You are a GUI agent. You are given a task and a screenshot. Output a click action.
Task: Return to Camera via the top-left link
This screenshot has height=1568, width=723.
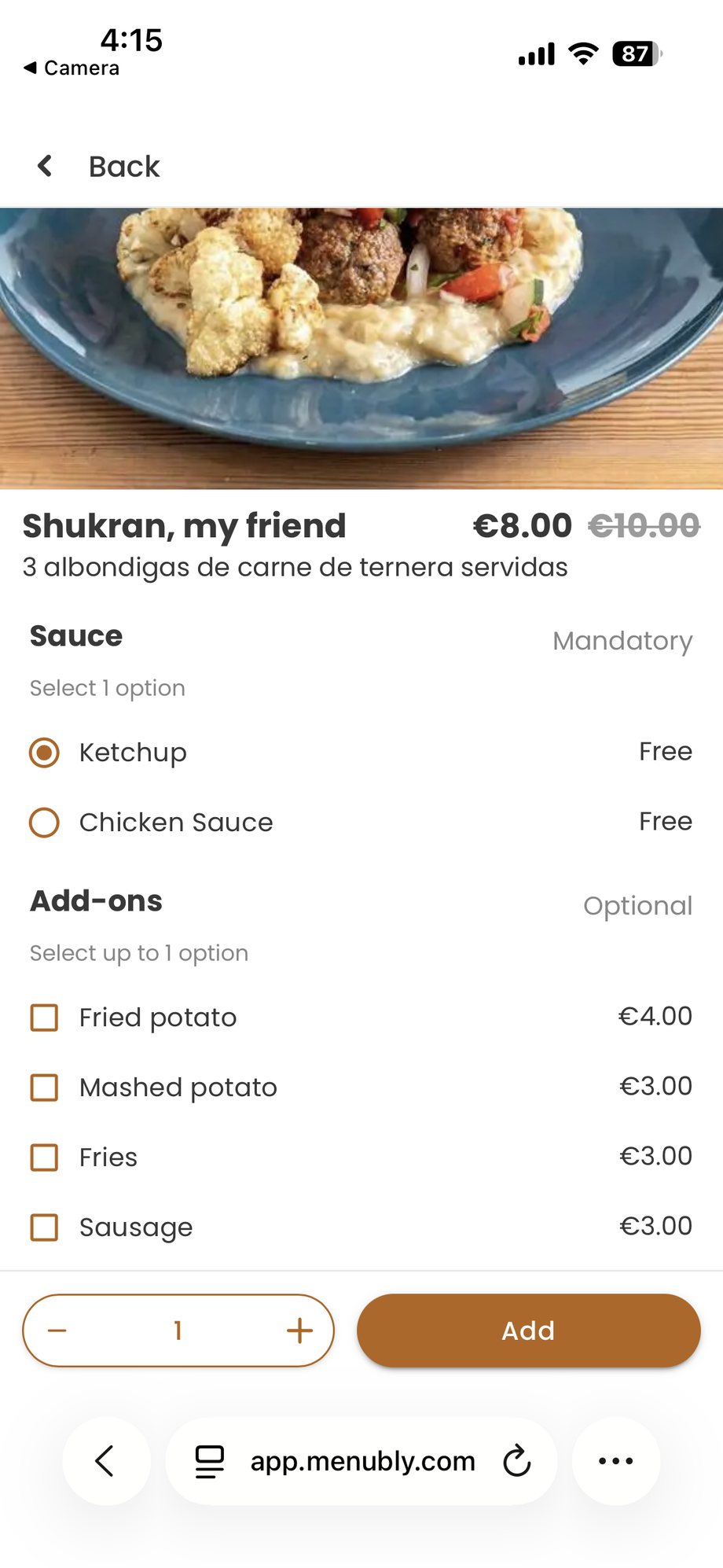pos(71,68)
